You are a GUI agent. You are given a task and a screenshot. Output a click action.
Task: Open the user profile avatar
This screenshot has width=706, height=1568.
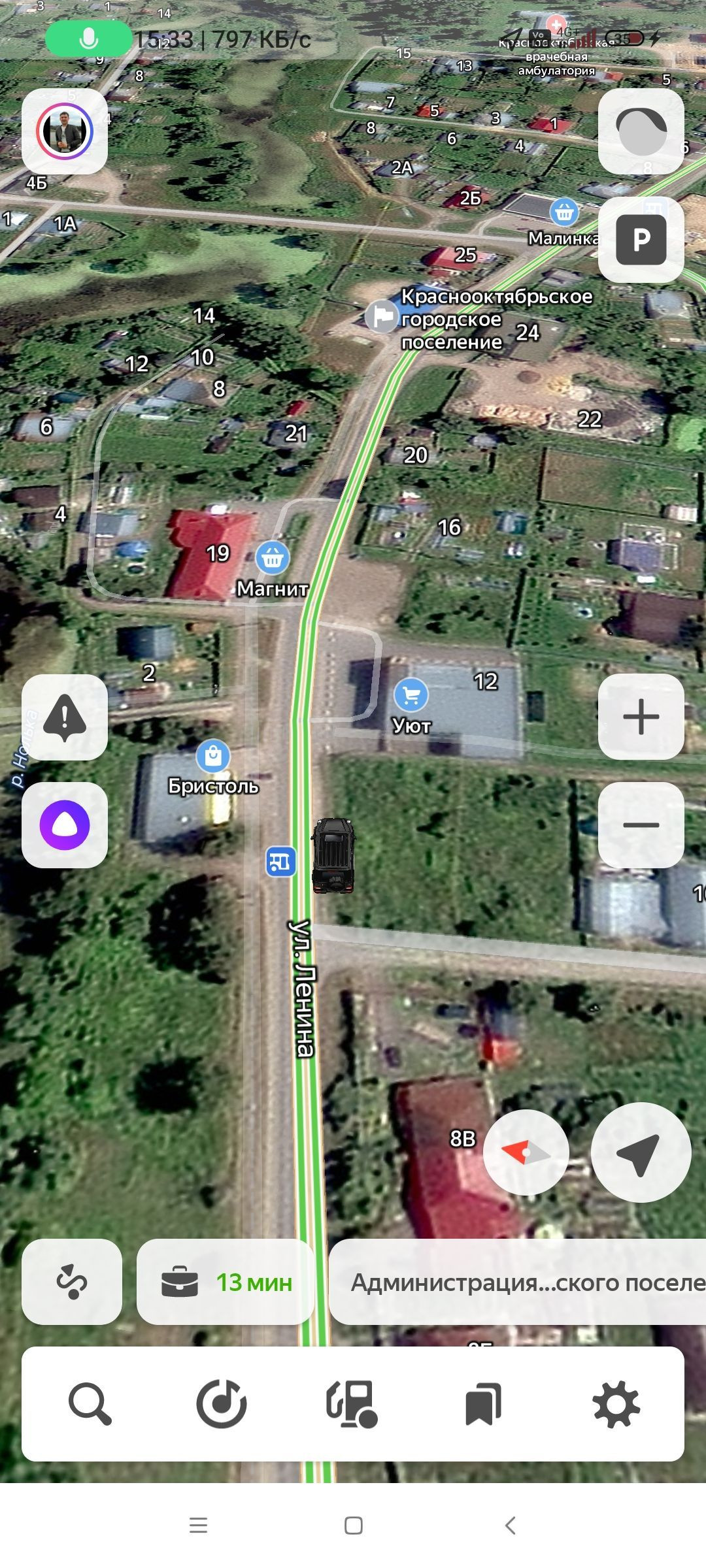tap(64, 131)
